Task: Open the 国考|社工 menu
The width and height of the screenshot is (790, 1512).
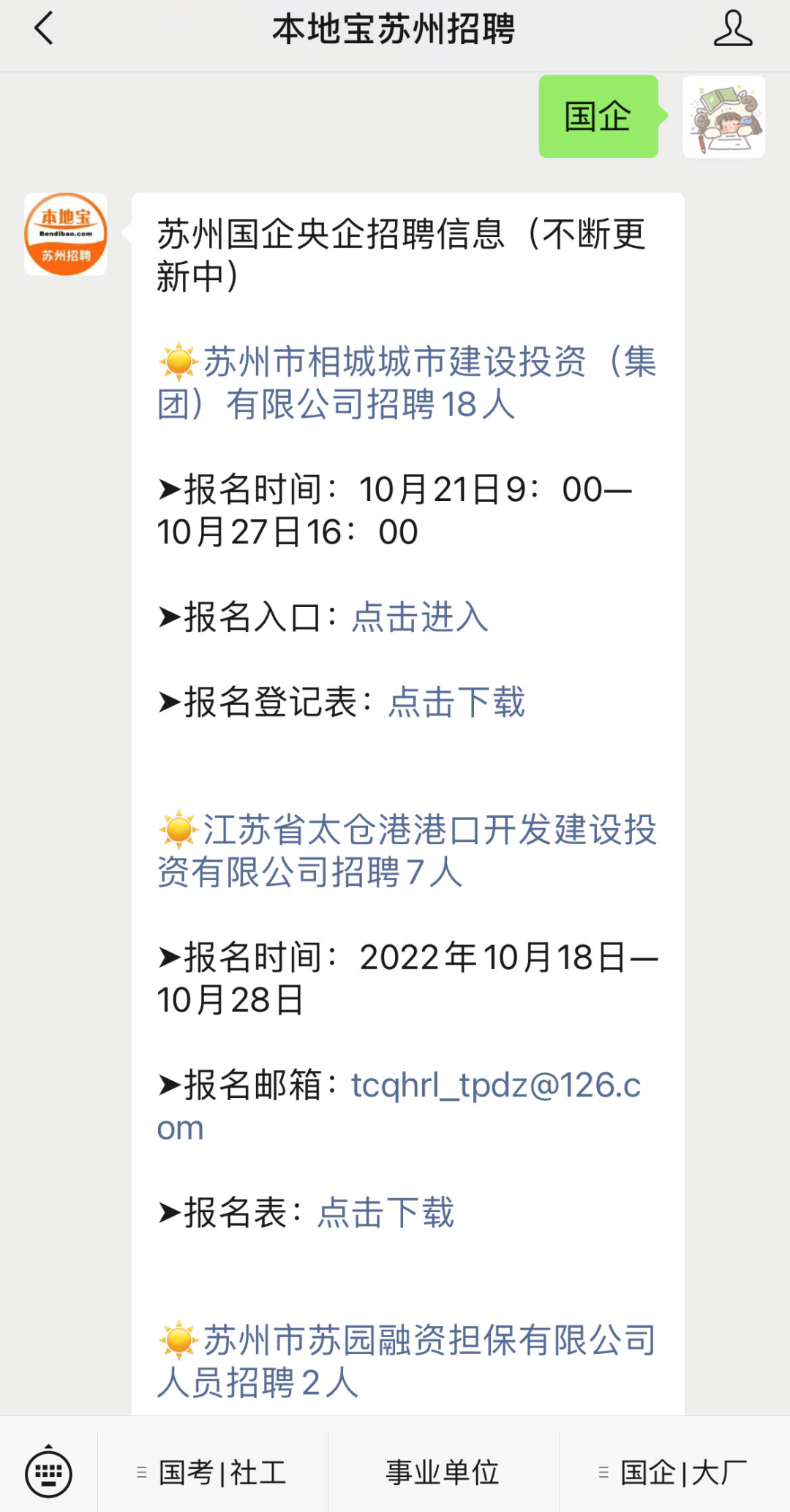Action: 213,1472
